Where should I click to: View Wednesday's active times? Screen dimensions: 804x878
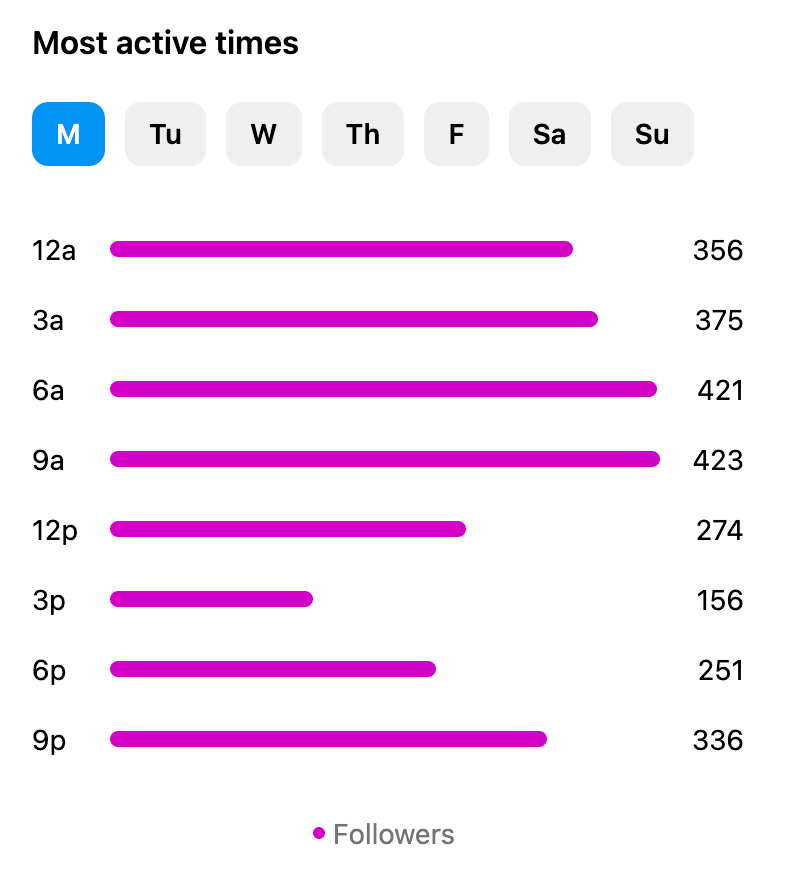point(263,134)
